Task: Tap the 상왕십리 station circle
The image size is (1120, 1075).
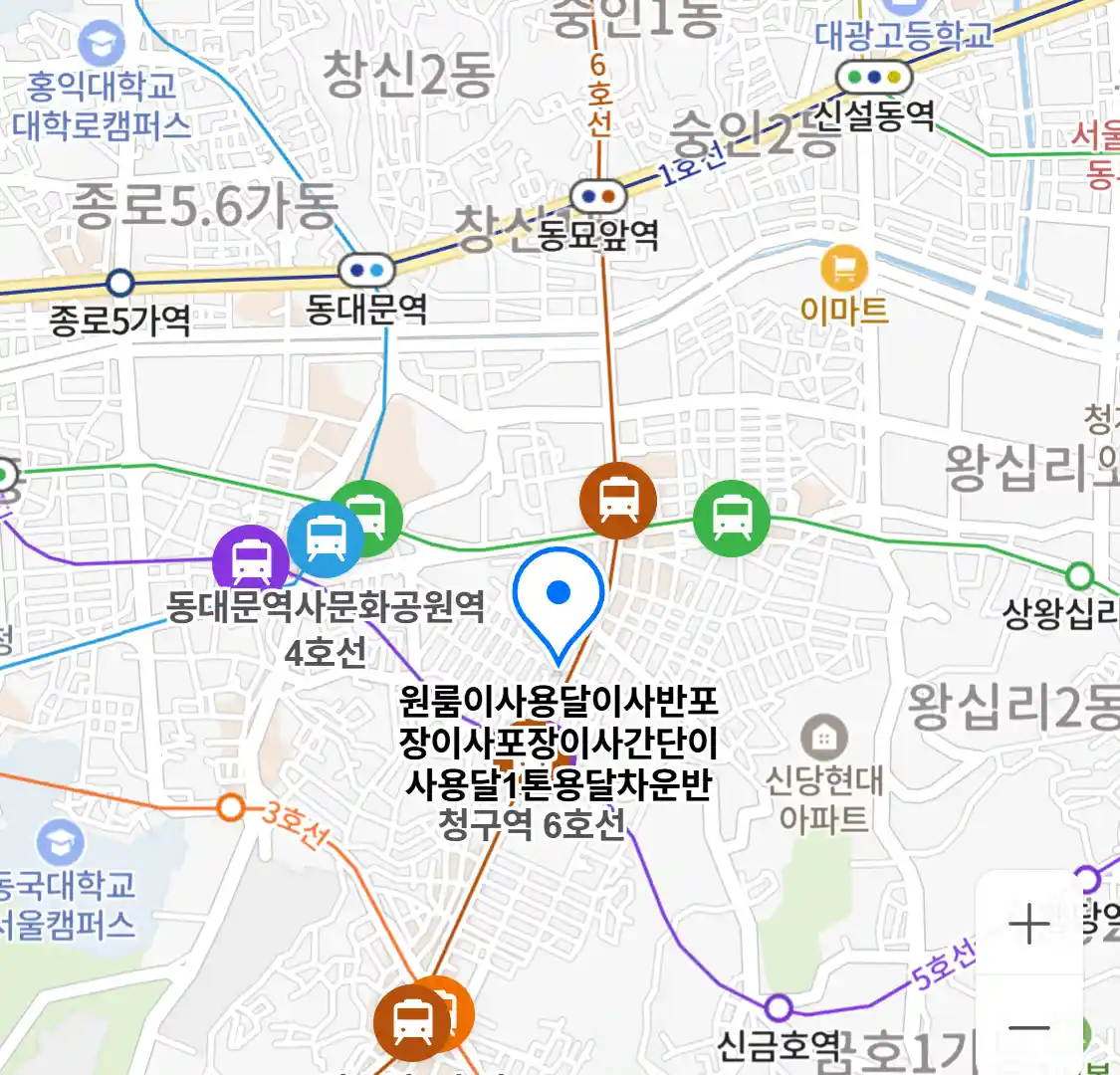Action: pyautogui.click(x=1078, y=575)
